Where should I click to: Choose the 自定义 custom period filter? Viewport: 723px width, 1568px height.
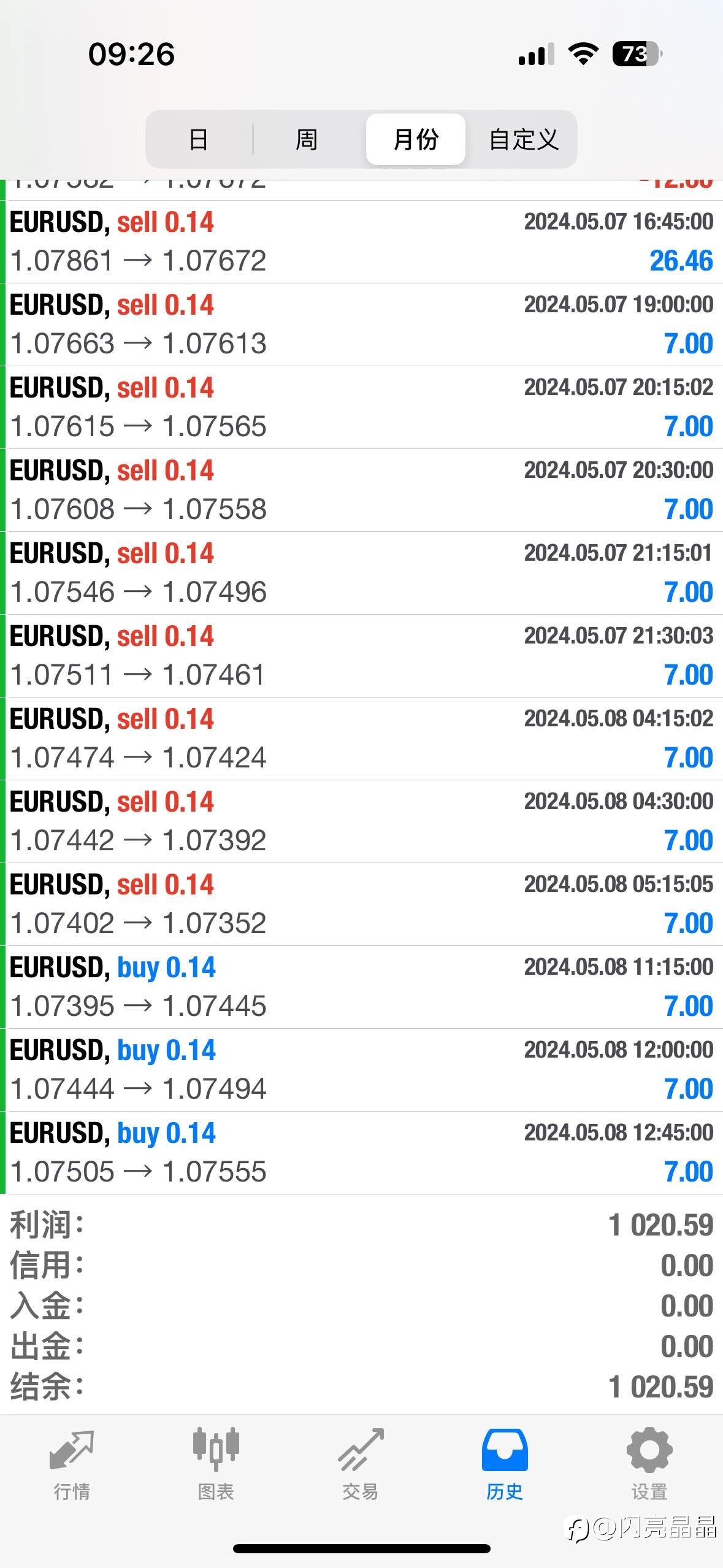[524, 139]
